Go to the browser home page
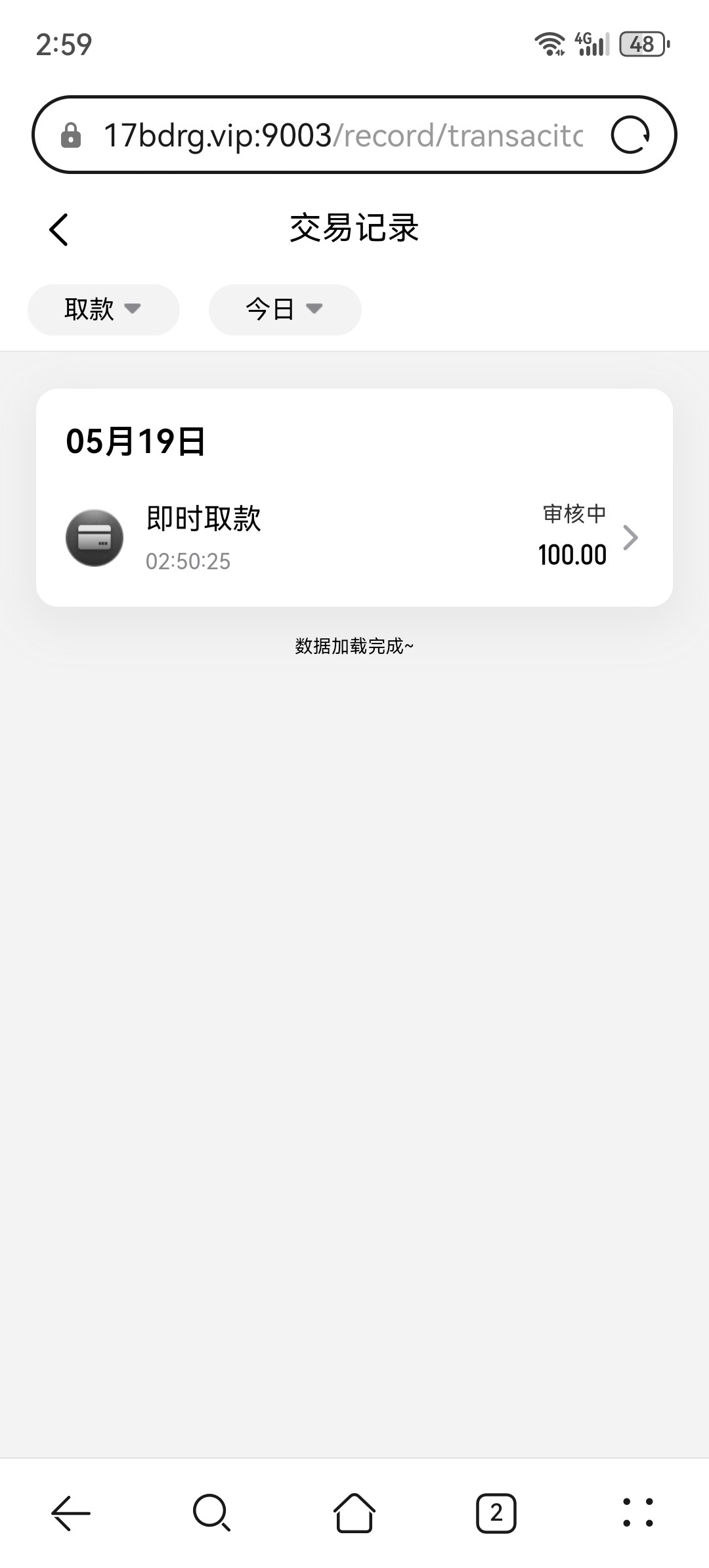The image size is (709, 1568). [354, 1513]
